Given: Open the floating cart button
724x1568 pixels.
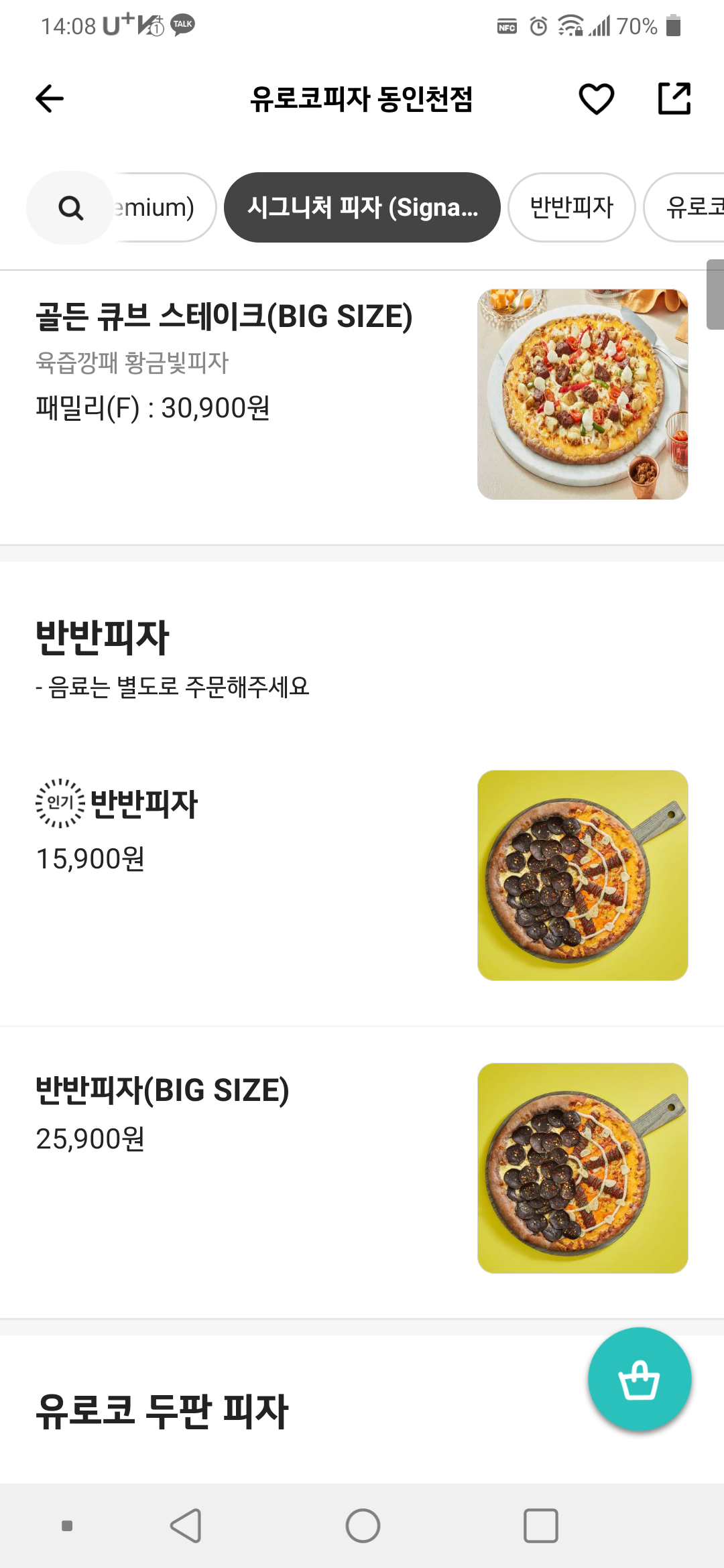Looking at the screenshot, I should click(640, 1379).
